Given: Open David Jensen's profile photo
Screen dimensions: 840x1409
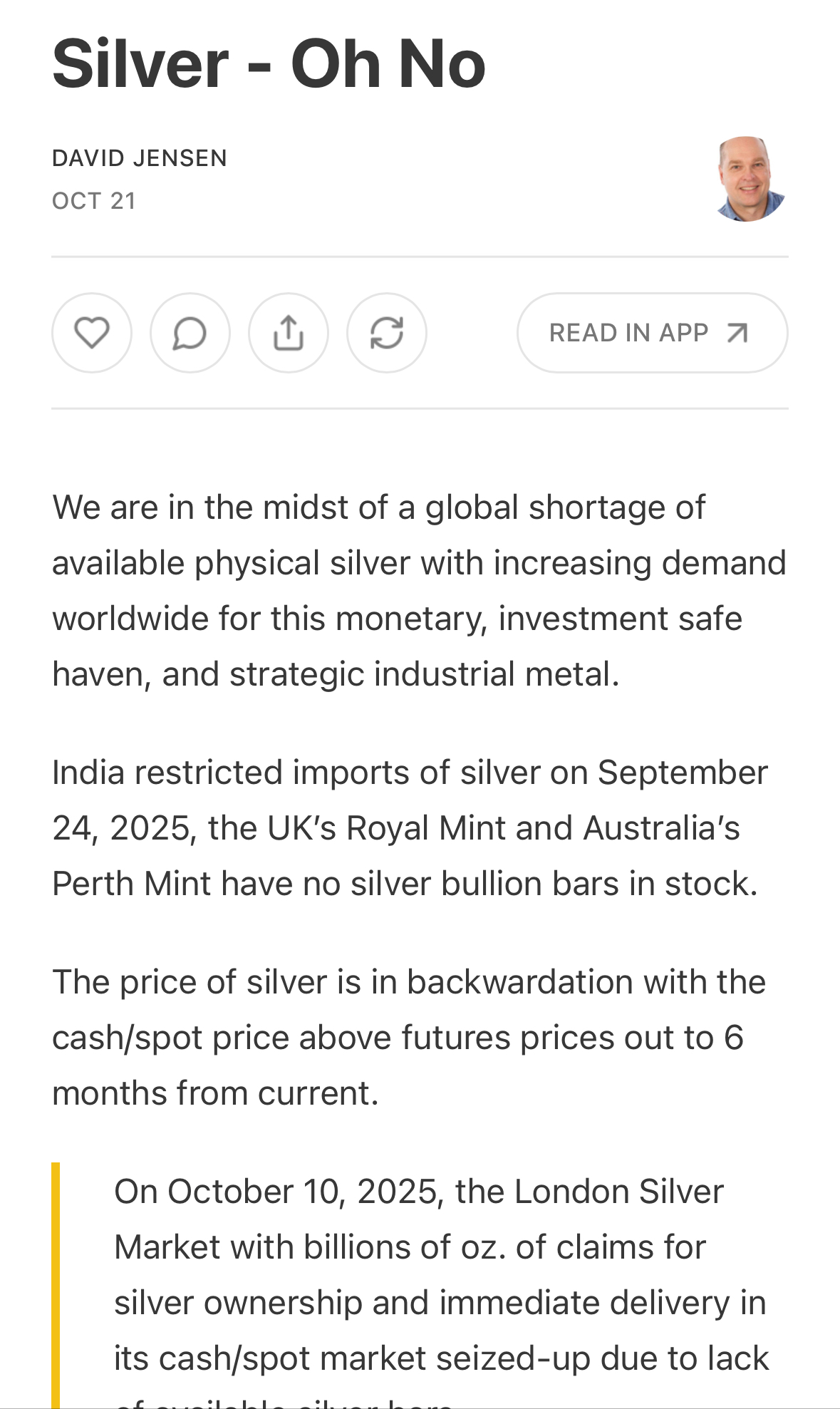Looking at the screenshot, I should 748,179.
